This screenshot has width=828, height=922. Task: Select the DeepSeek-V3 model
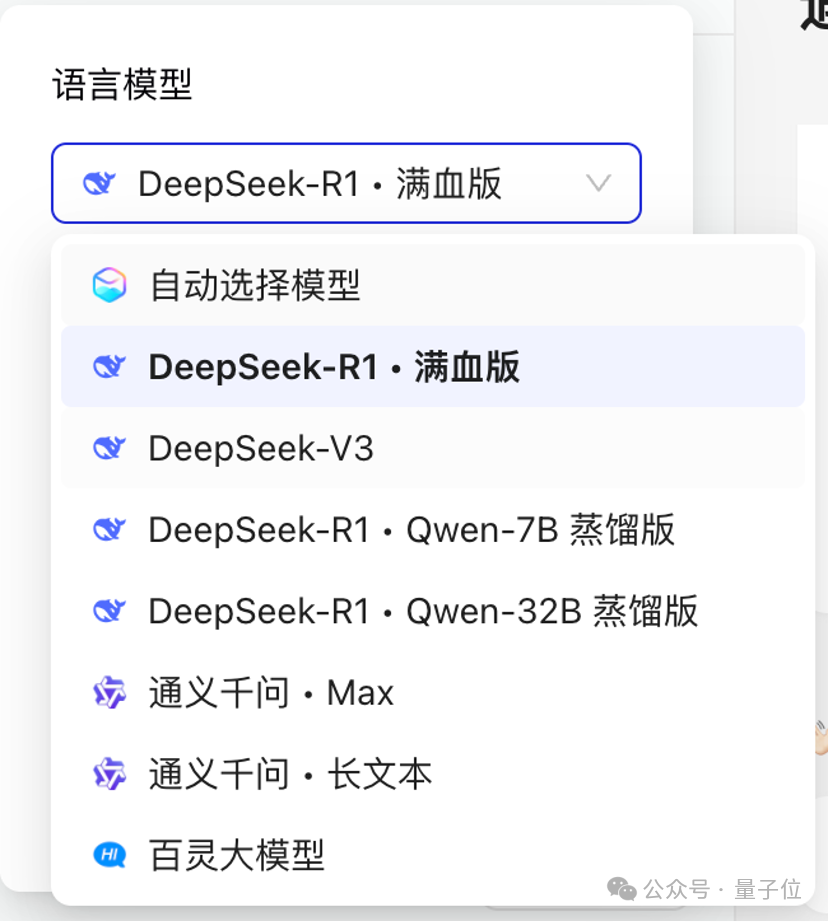(433, 448)
